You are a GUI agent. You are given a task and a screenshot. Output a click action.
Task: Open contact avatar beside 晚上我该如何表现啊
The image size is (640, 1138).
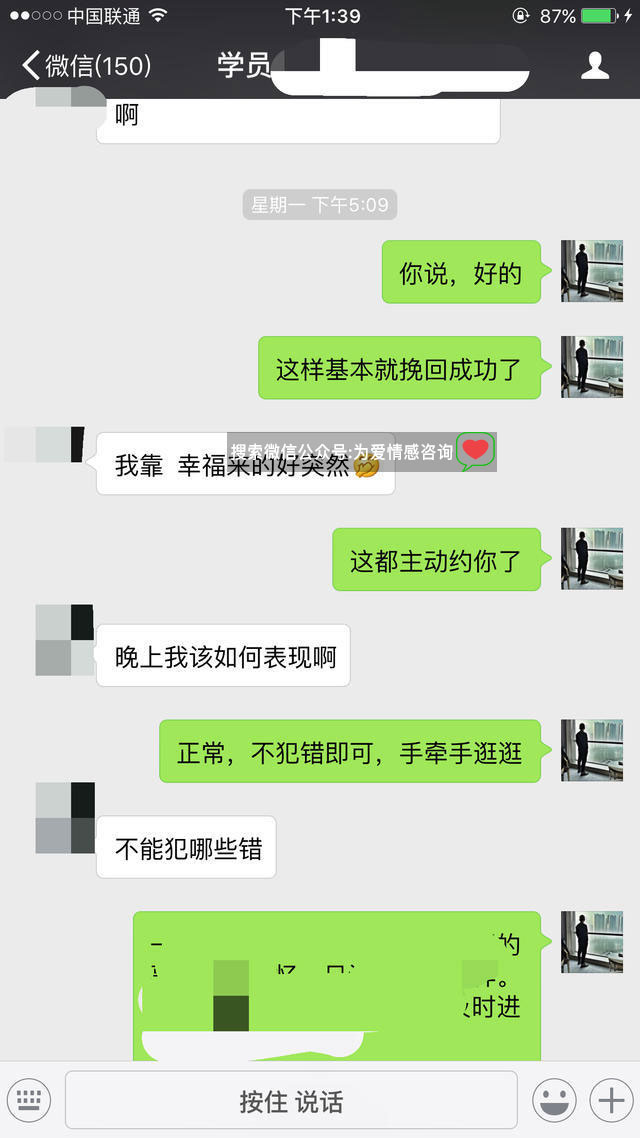pyautogui.click(x=65, y=640)
